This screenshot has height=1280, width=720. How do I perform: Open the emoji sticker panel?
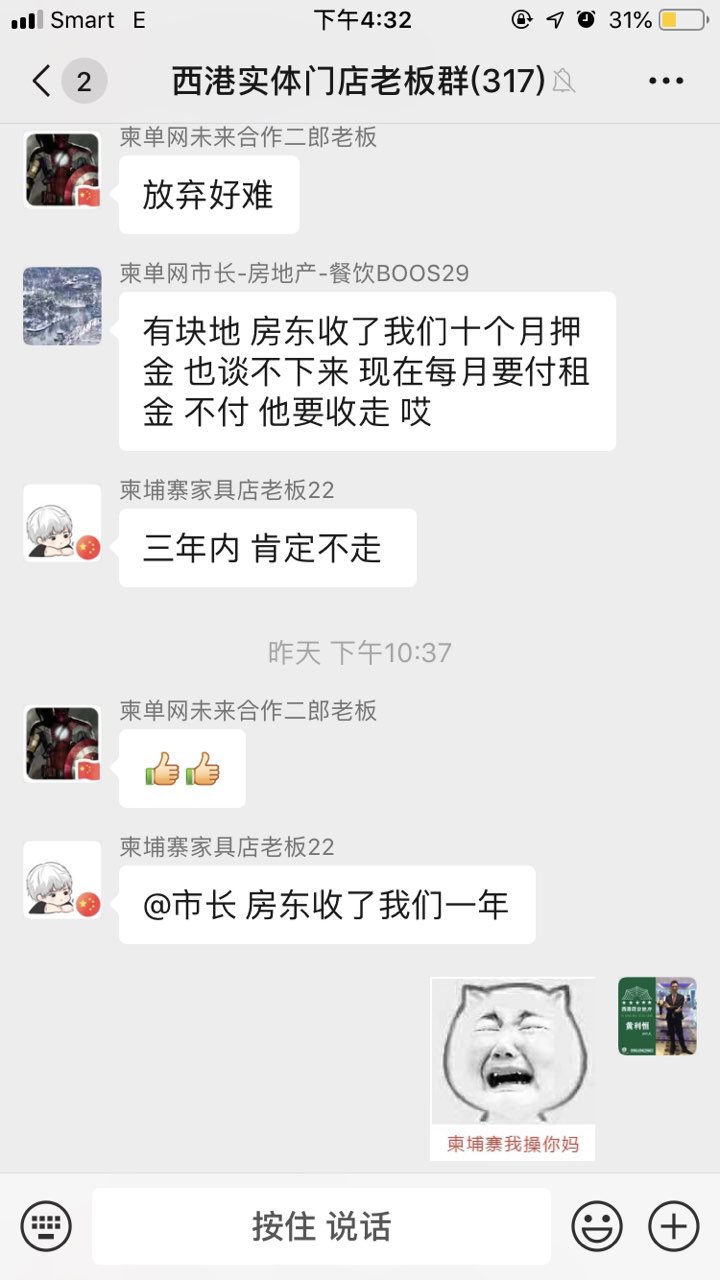[597, 1226]
